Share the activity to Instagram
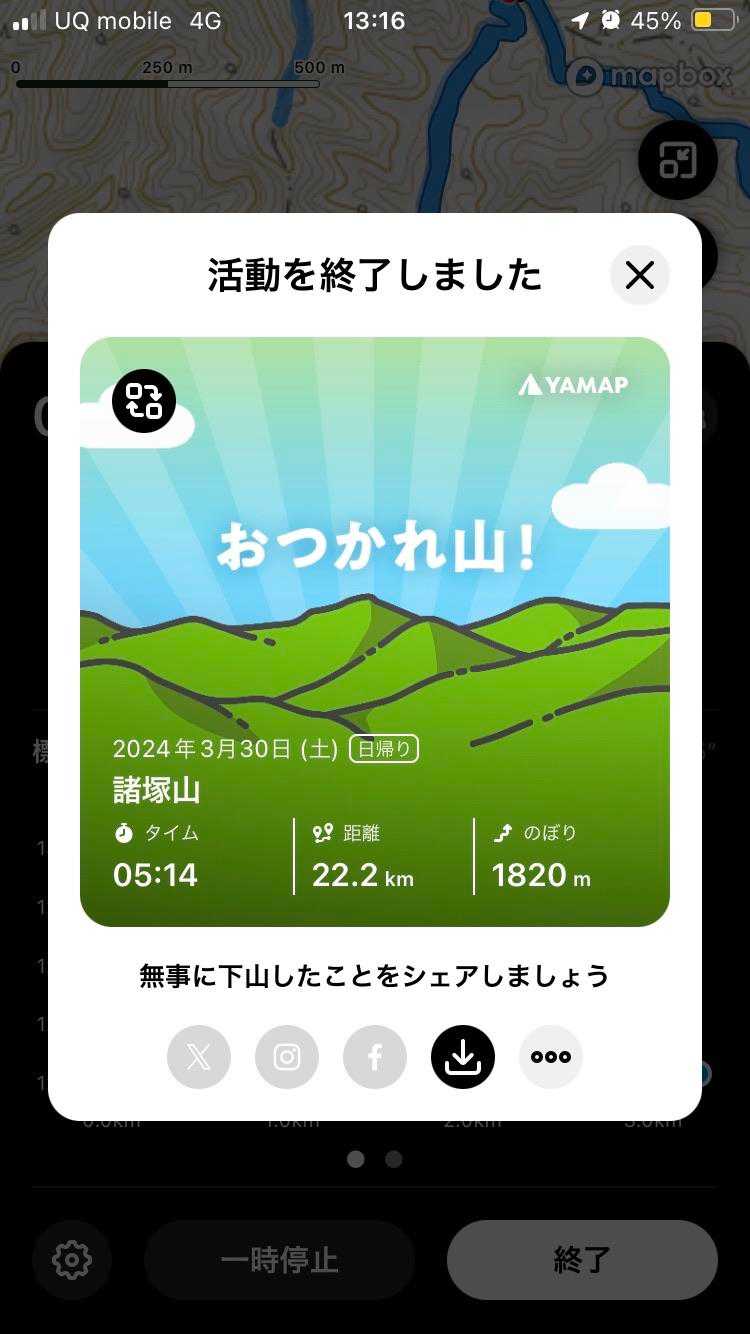This screenshot has height=1334, width=750. pyautogui.click(x=287, y=1057)
